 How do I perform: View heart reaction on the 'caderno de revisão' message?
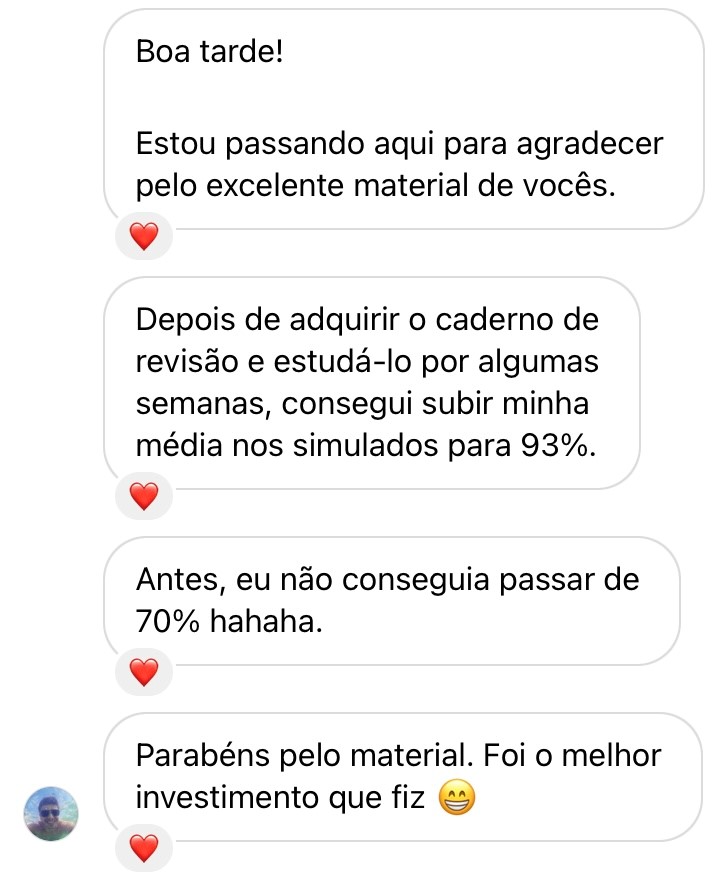point(145,496)
